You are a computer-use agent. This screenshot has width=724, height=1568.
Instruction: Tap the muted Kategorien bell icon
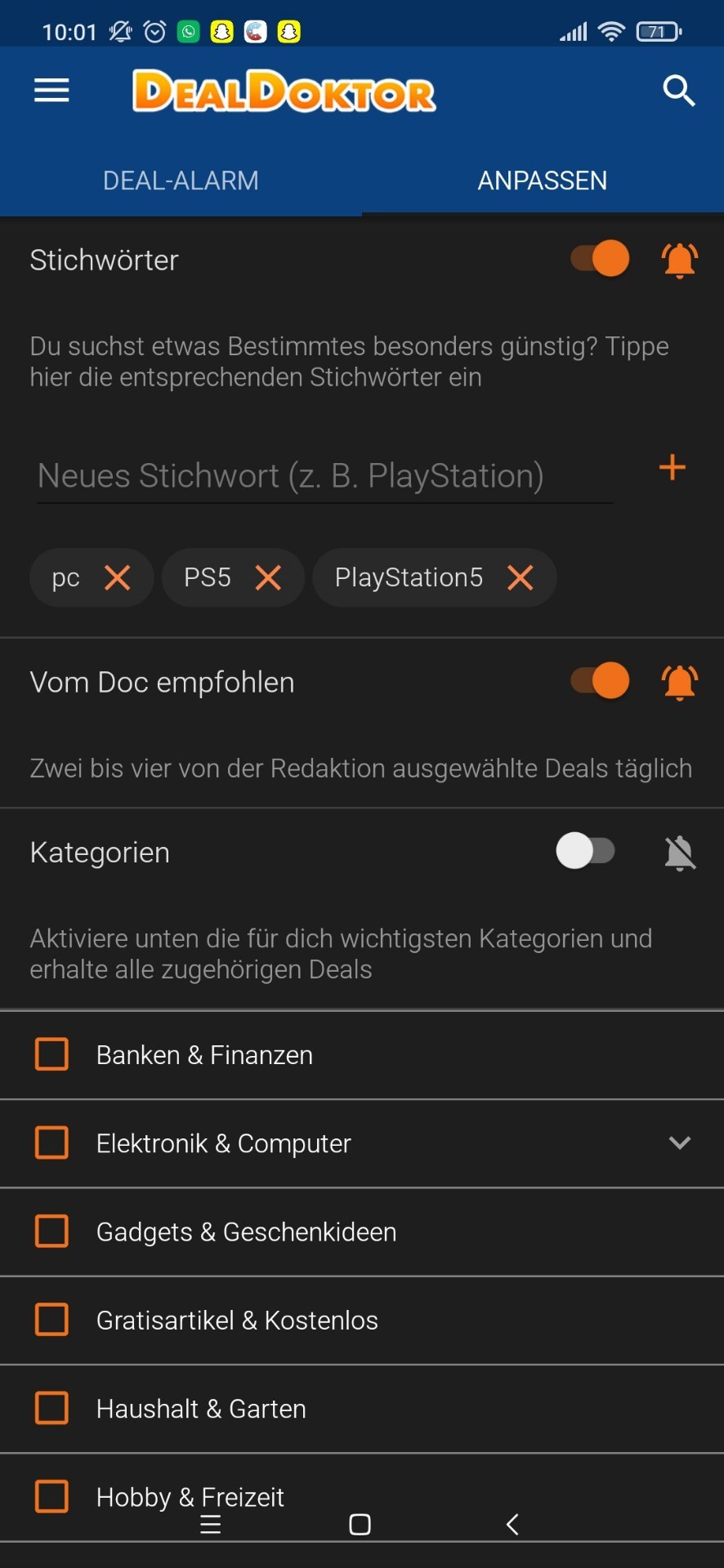[x=680, y=853]
